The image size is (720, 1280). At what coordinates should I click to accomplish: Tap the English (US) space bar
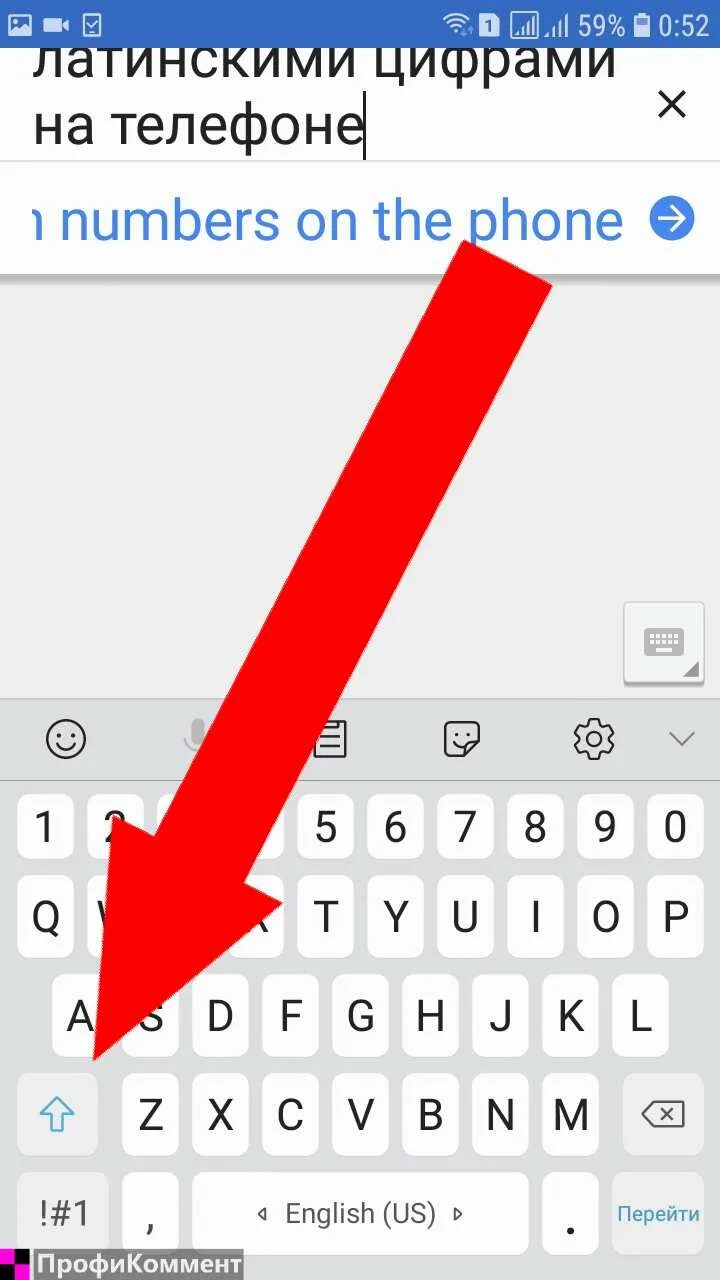[360, 1214]
